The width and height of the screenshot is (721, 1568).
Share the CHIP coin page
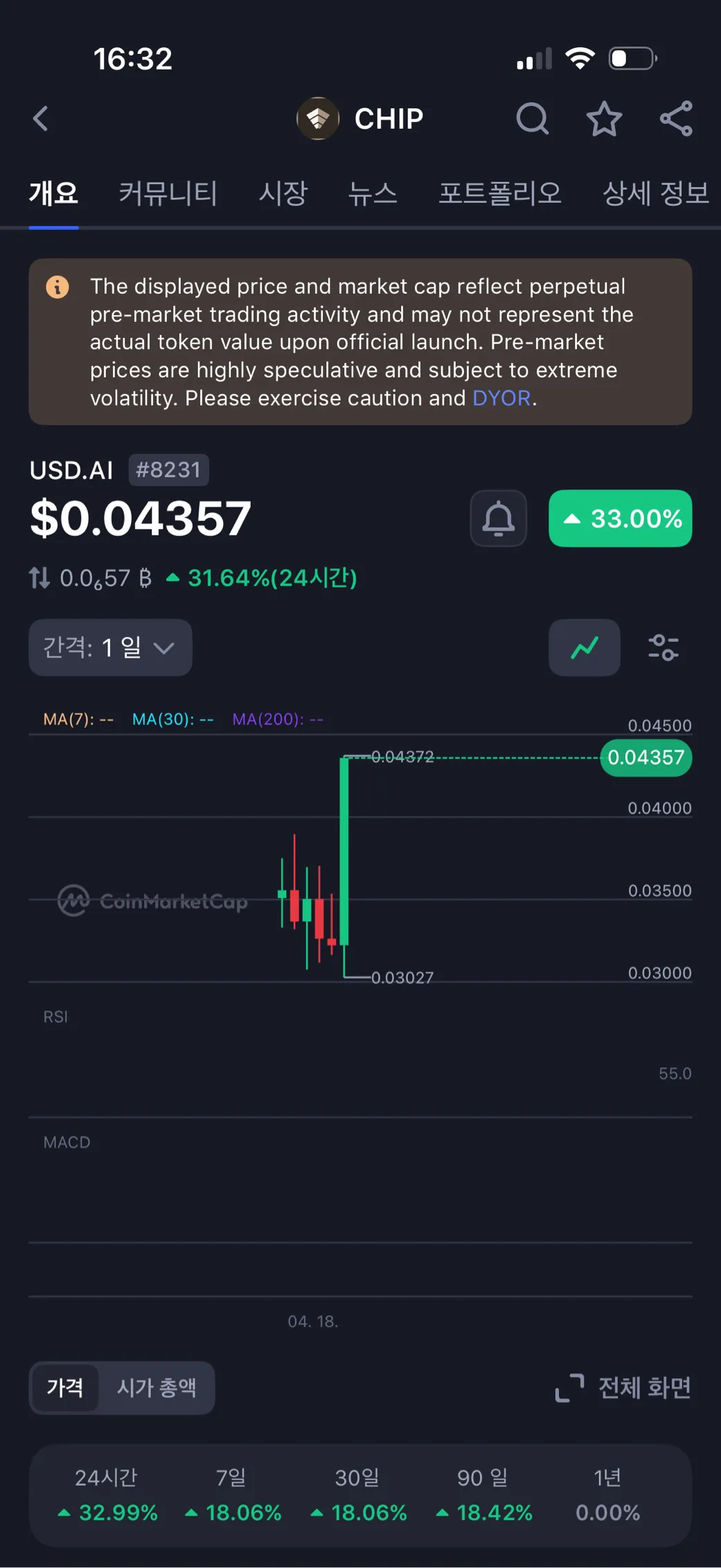(676, 118)
